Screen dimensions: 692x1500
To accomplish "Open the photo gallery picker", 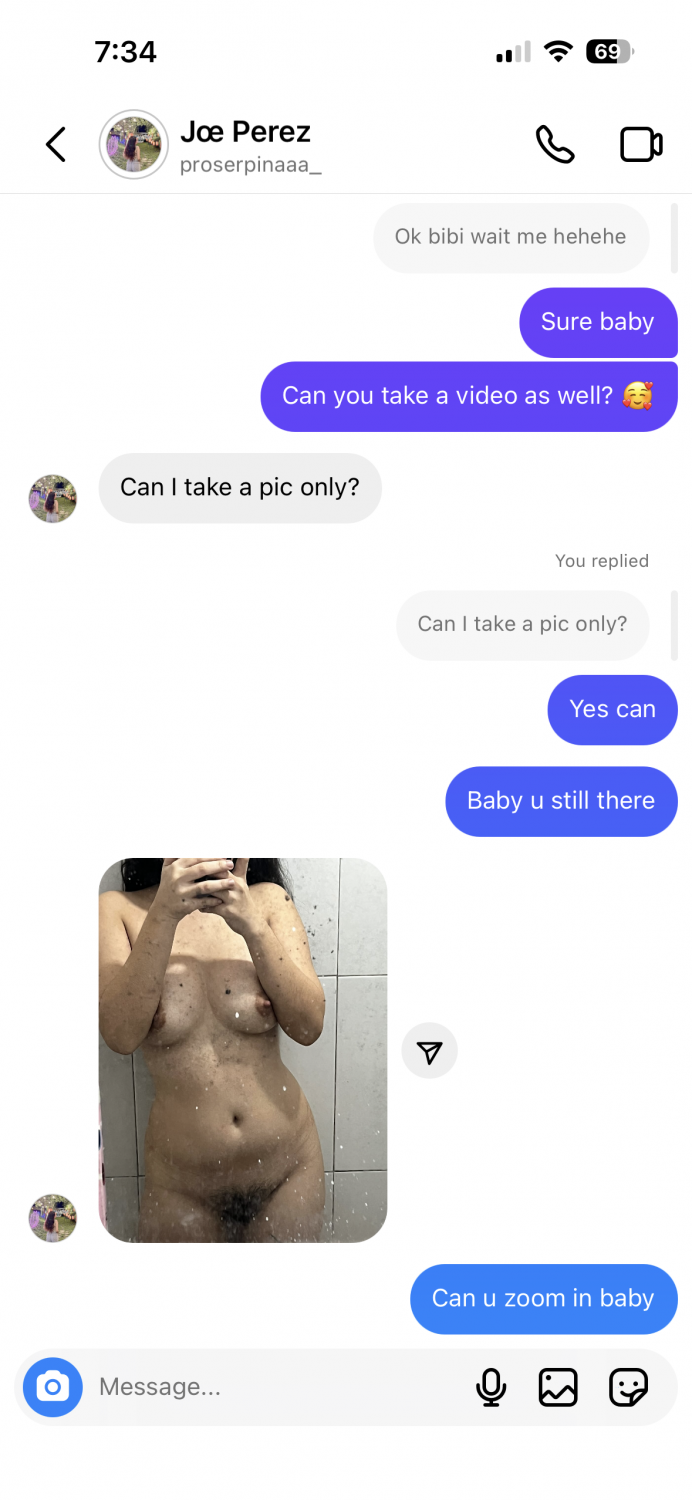I will (x=558, y=1387).
